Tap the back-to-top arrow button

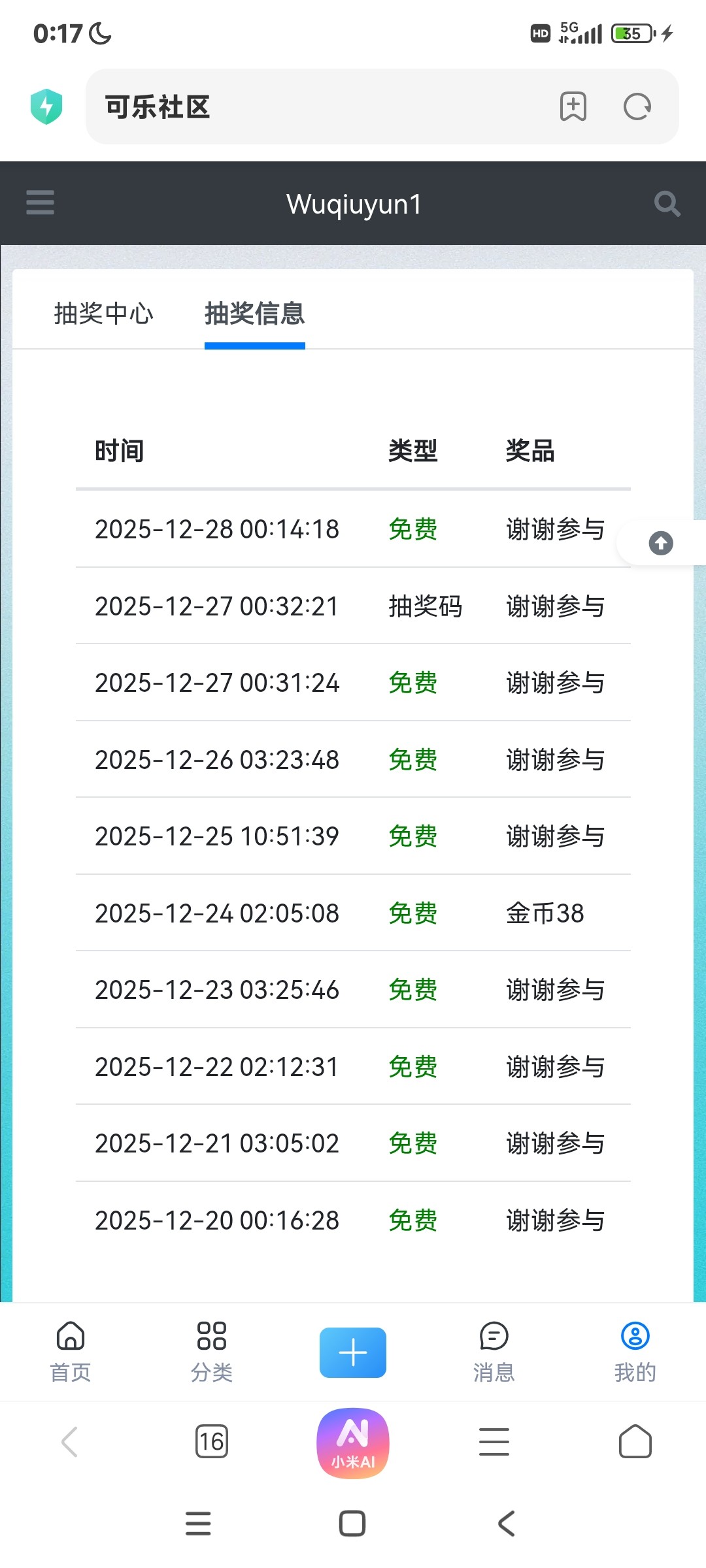660,543
